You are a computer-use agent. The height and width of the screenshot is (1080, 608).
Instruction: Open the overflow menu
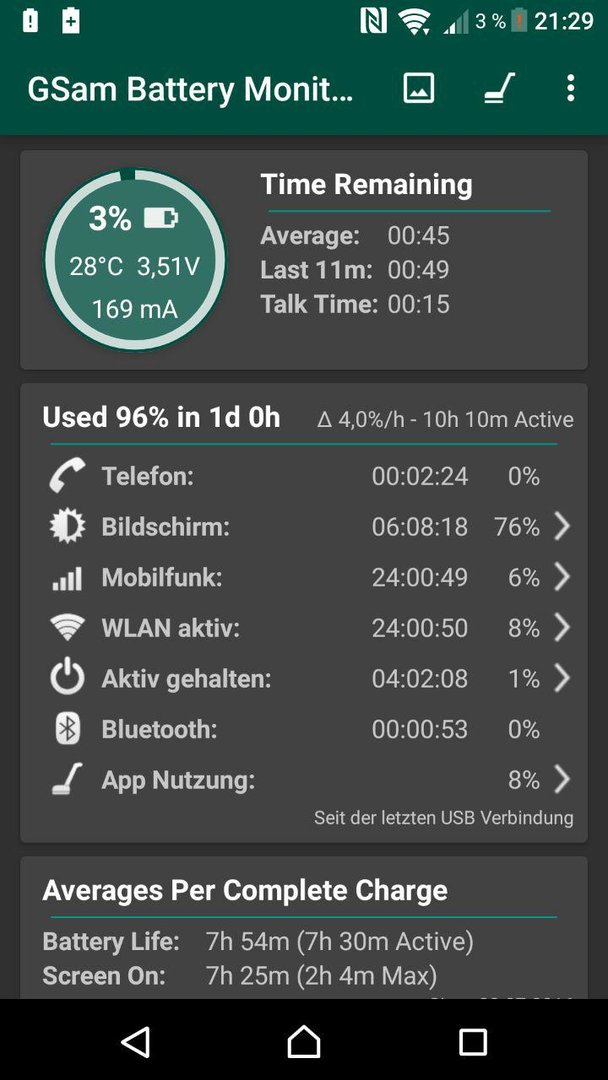[x=570, y=88]
